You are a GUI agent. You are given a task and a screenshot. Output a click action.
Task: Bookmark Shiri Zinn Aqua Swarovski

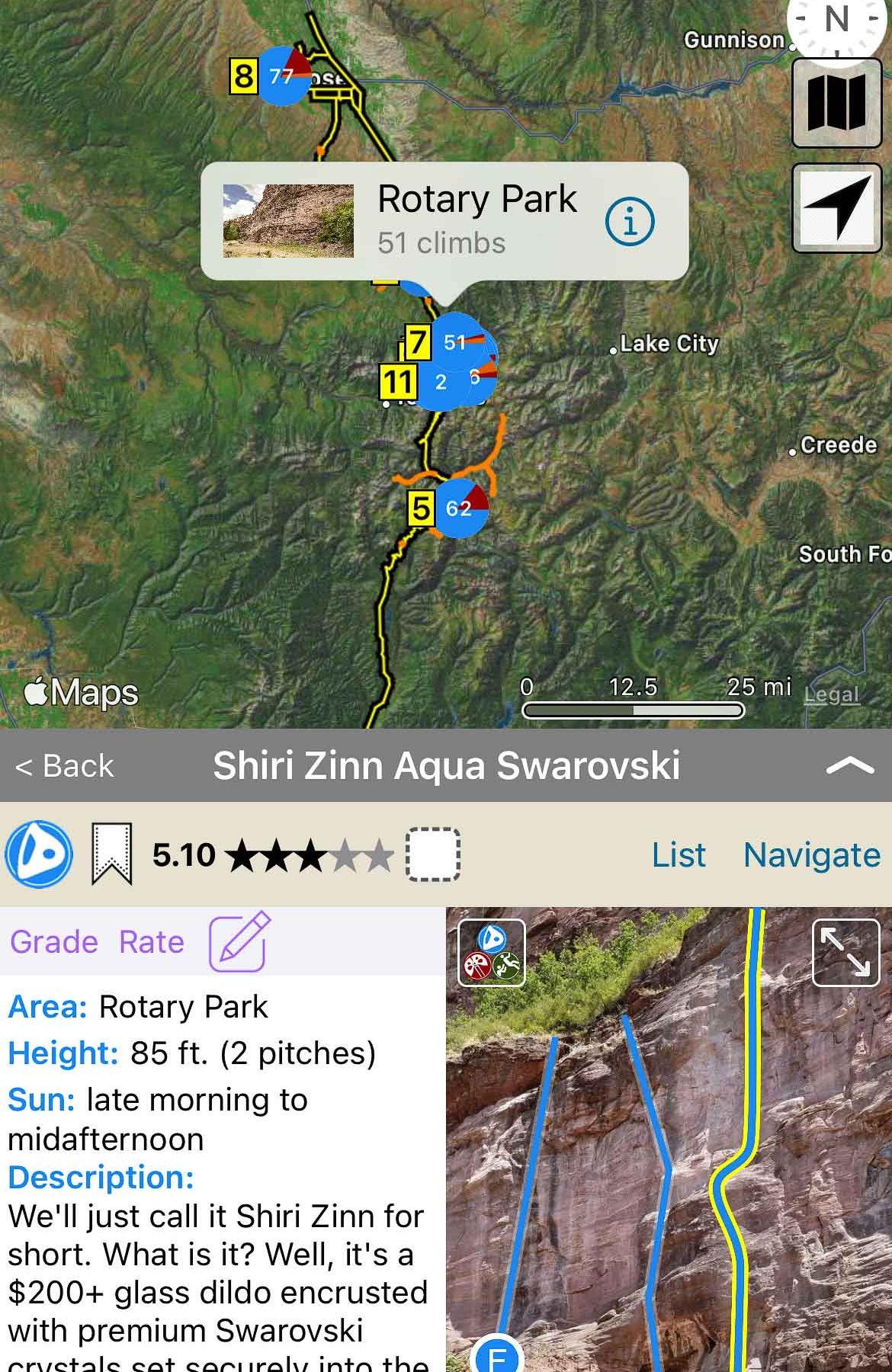click(x=111, y=854)
